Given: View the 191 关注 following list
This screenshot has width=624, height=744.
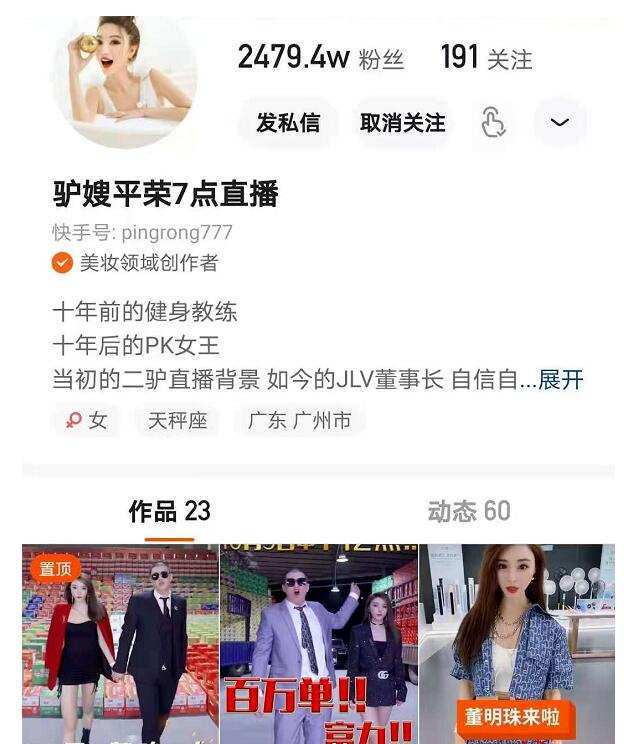Looking at the screenshot, I should click(x=486, y=58).
